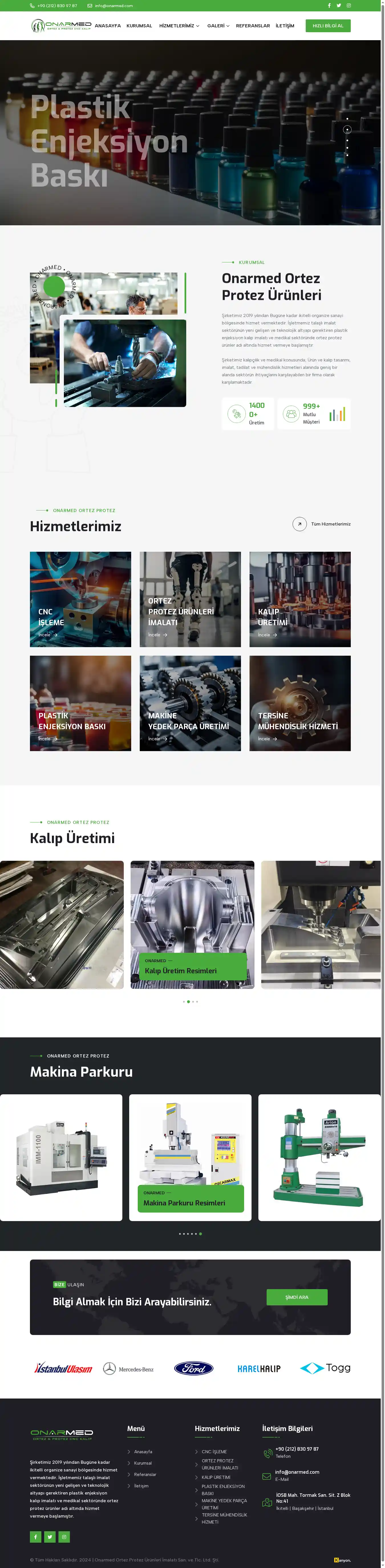Open the CNC İŞLEME service card
Viewport: 385px width, 1568px height.
coord(80,599)
